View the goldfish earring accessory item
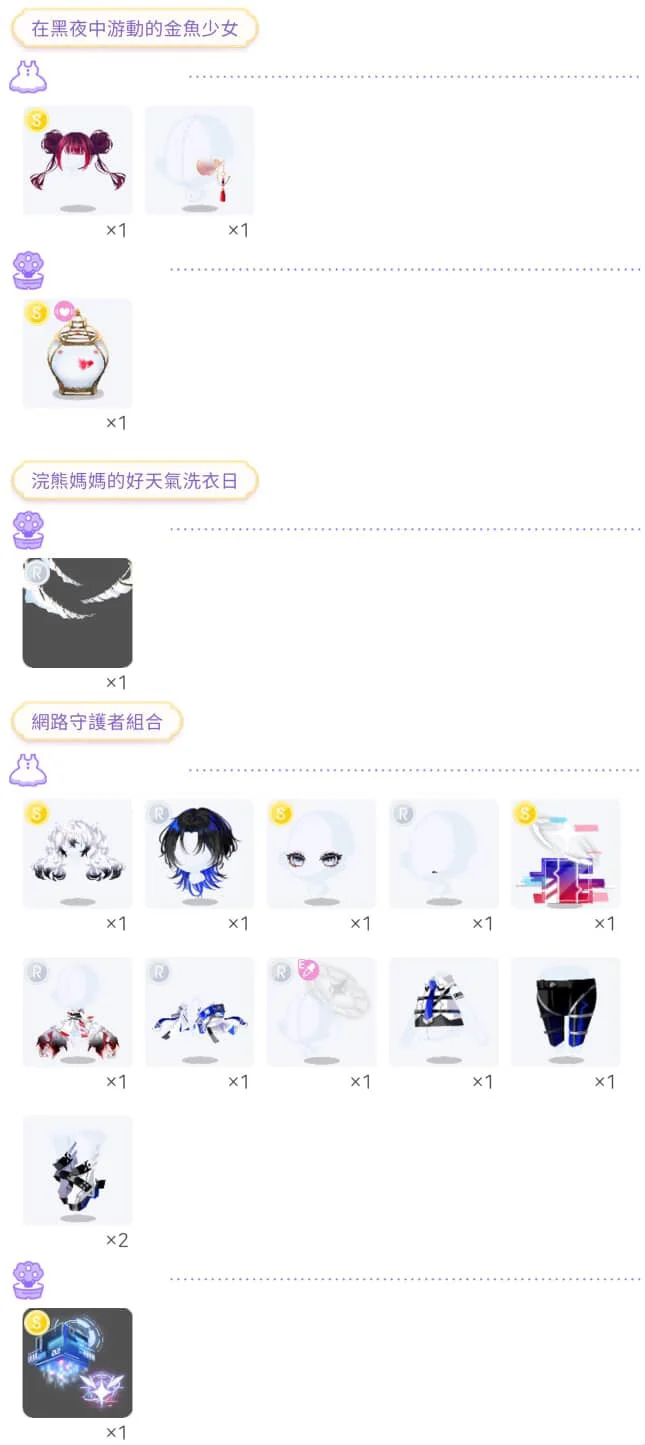Viewport: 645px width, 1445px height. click(x=199, y=160)
